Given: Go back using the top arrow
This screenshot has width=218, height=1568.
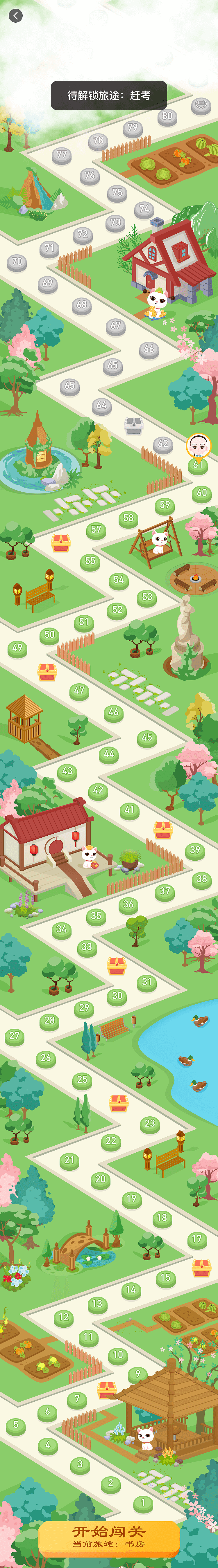Looking at the screenshot, I should tap(16, 16).
